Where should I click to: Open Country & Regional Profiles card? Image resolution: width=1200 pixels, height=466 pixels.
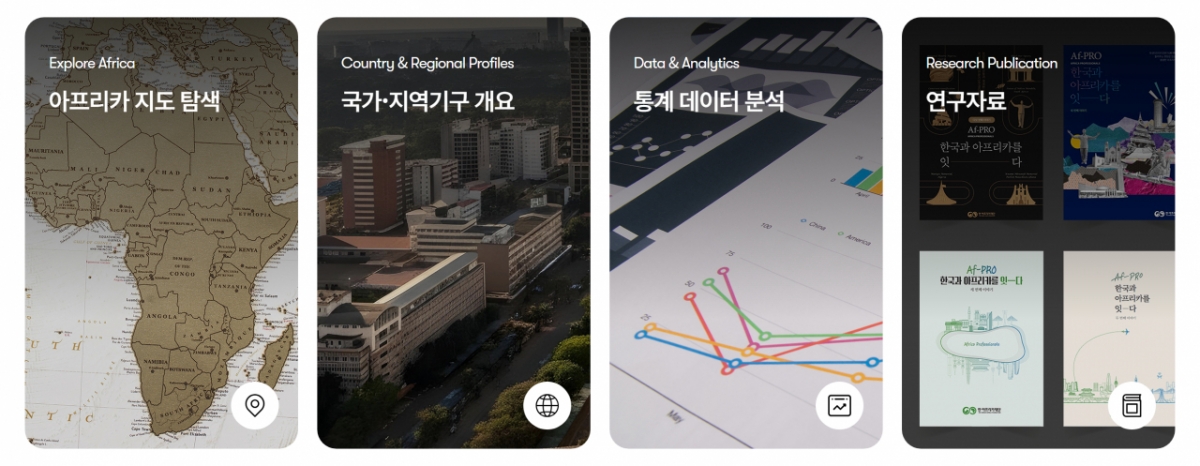click(453, 232)
